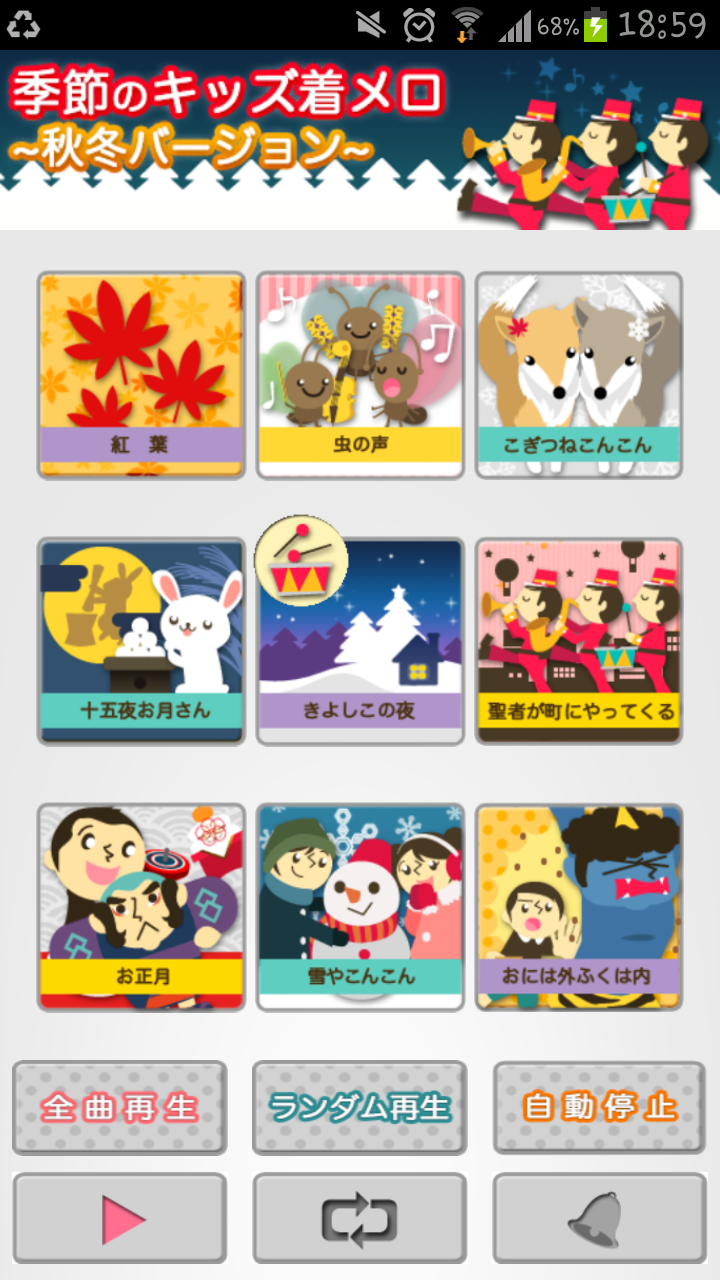This screenshot has height=1280, width=720.
Task: Enable ランダム再生 shuffle playback
Action: (x=360, y=1108)
